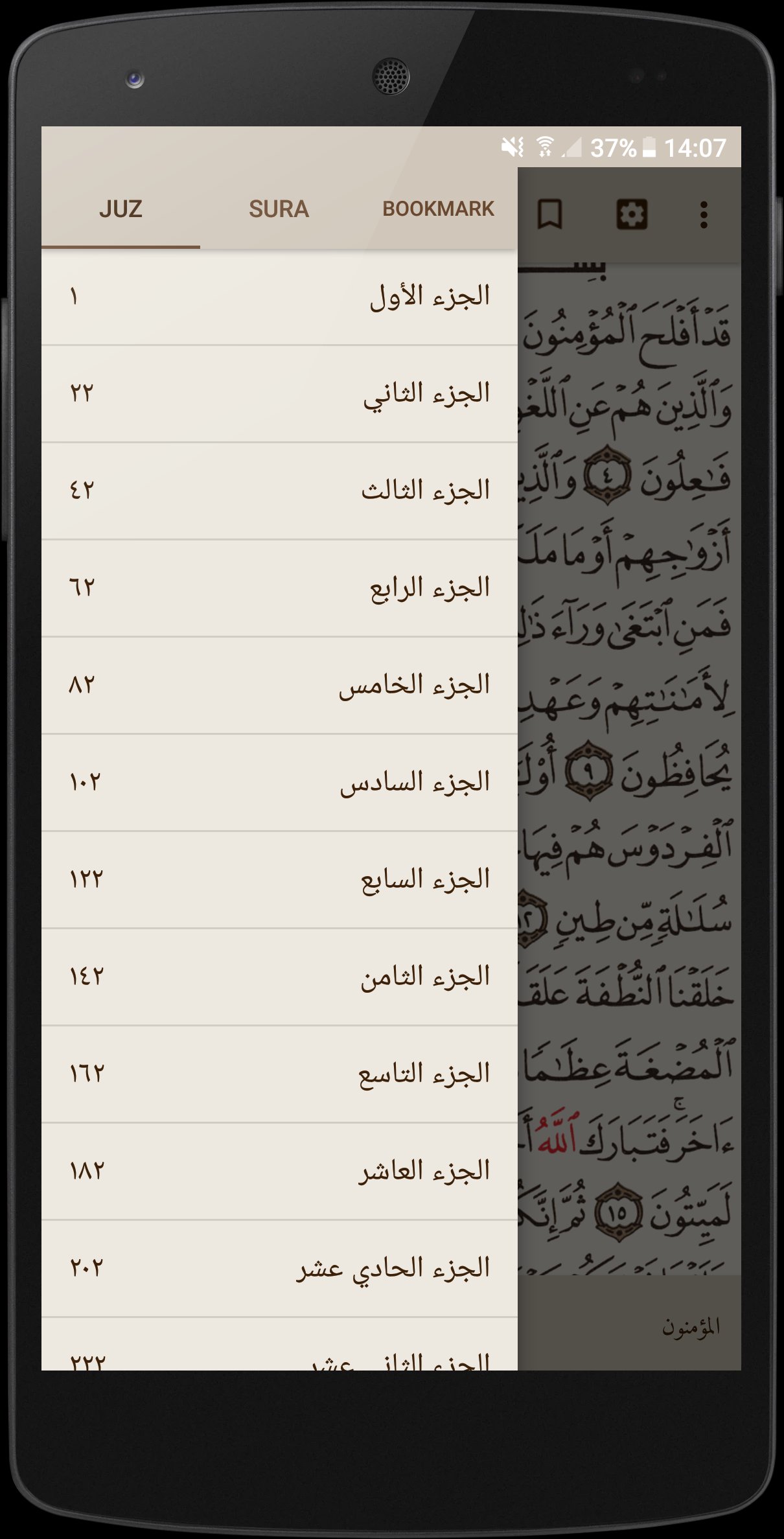The height and width of the screenshot is (1539, 784).
Task: Jump to الجزء الثالث
Action: point(279,491)
